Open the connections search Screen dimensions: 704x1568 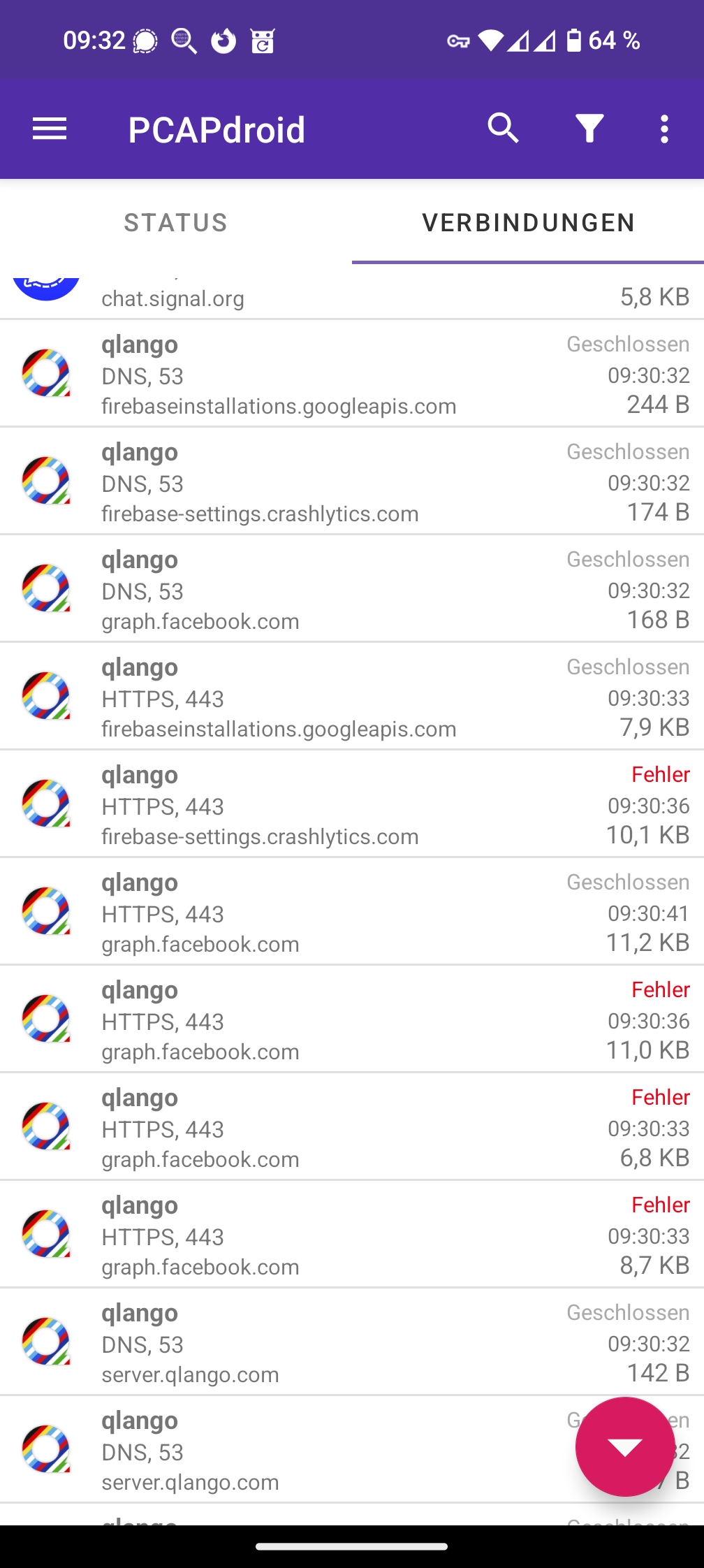click(x=503, y=129)
